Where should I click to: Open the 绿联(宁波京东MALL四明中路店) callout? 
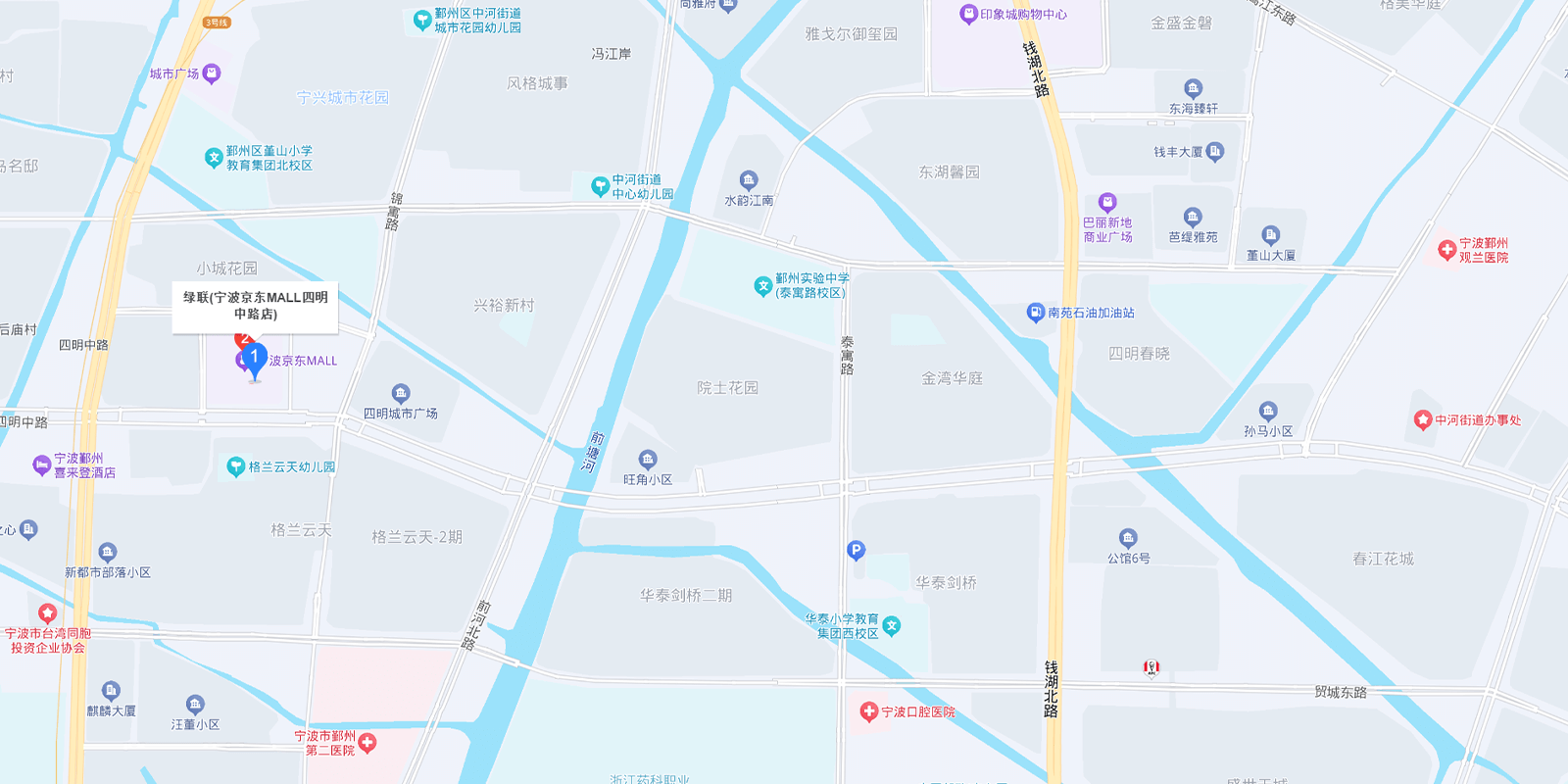point(256,306)
